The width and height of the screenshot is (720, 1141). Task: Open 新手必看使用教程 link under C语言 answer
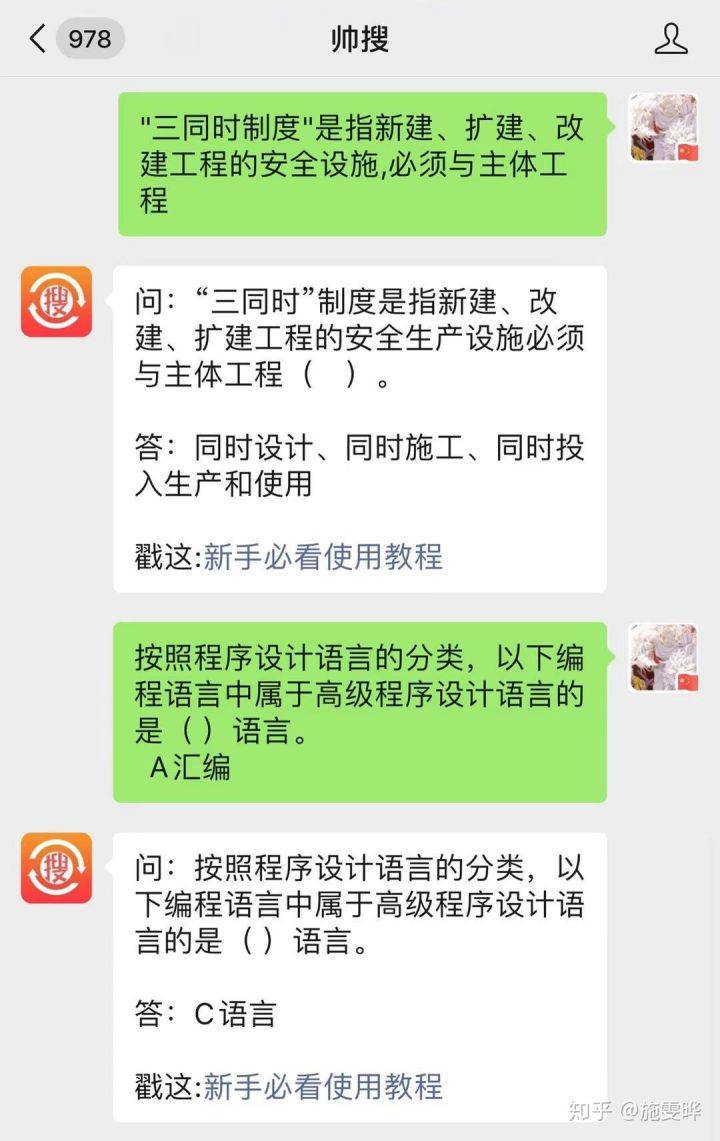323,1086
